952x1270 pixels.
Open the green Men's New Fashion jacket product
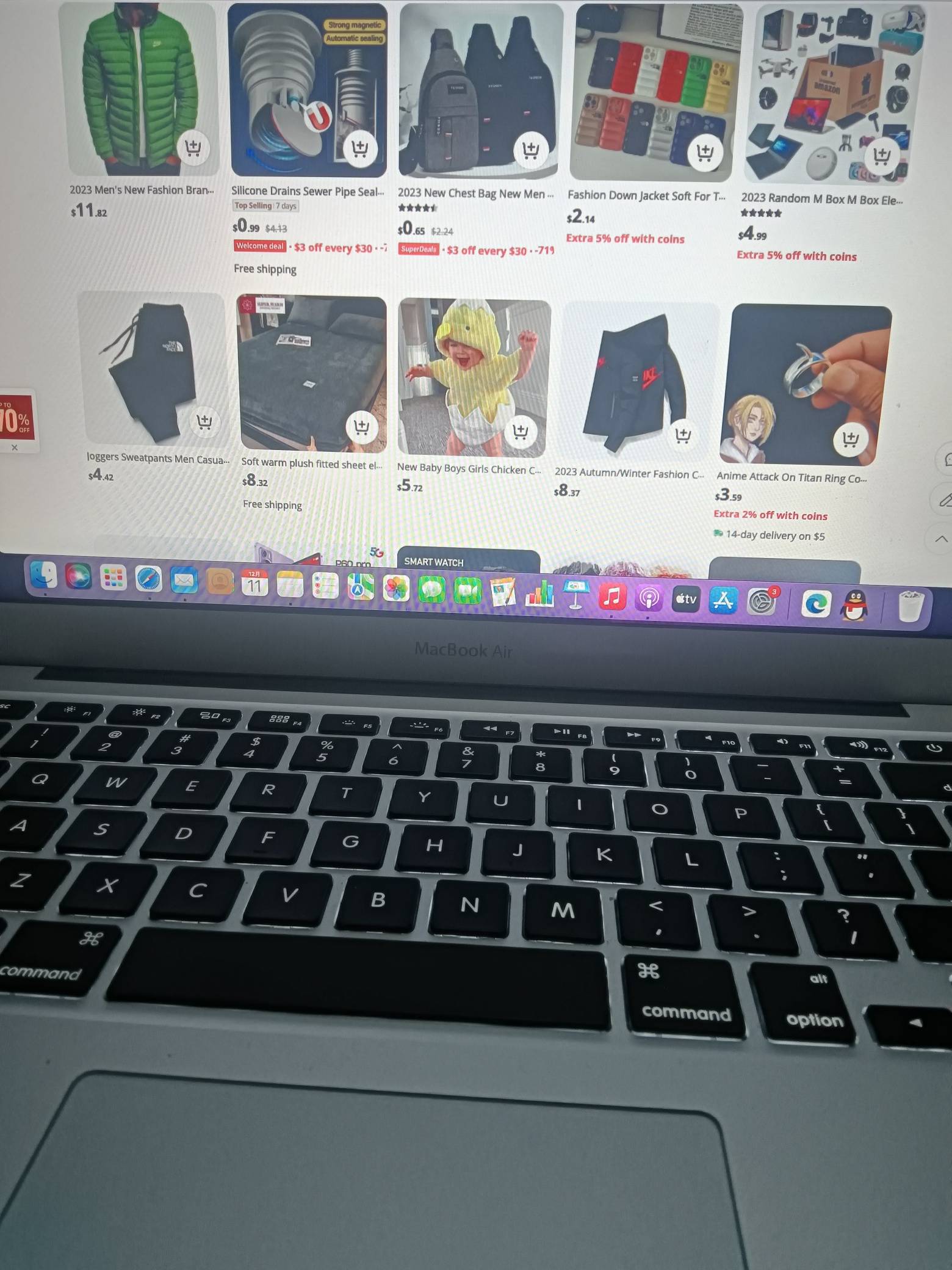pos(142,92)
